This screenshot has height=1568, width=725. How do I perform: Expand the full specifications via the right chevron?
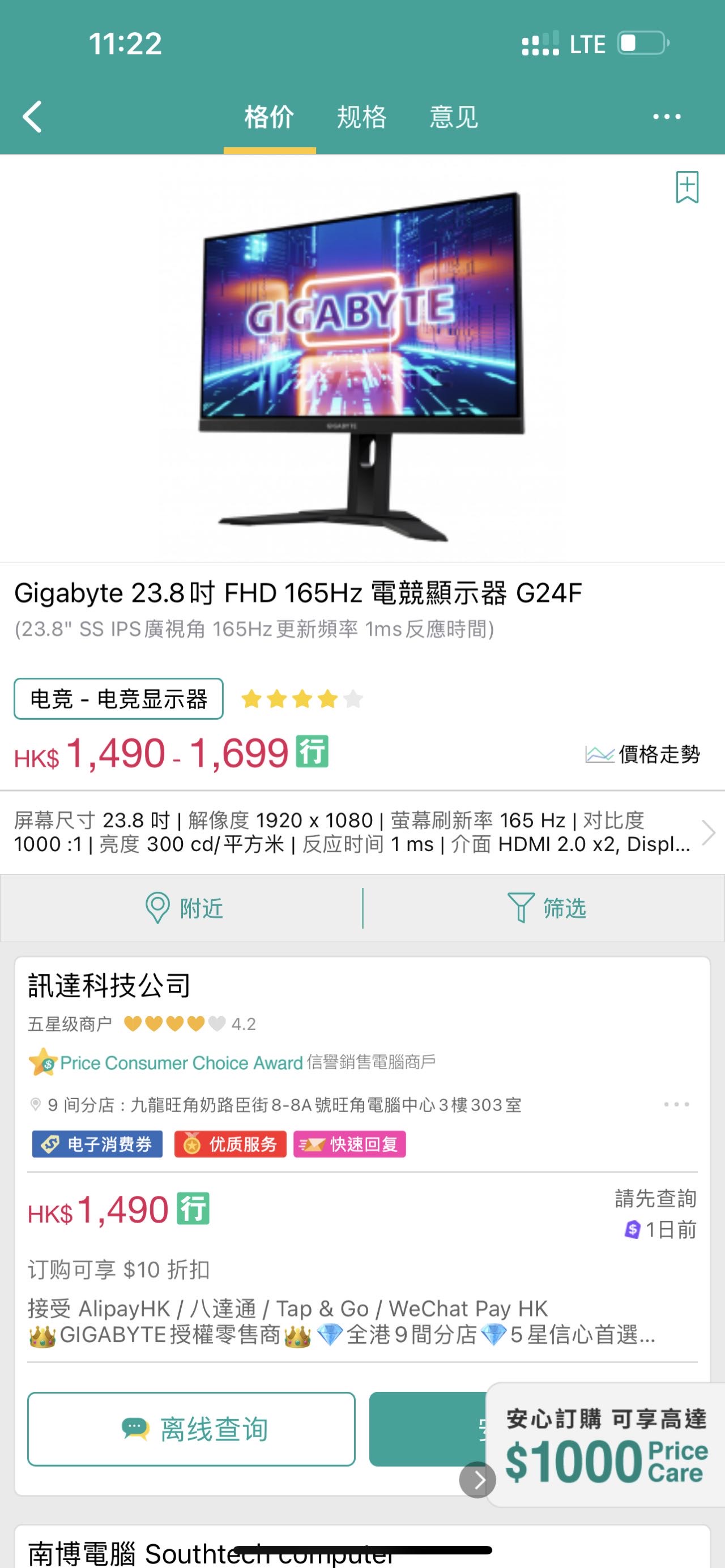709,832
